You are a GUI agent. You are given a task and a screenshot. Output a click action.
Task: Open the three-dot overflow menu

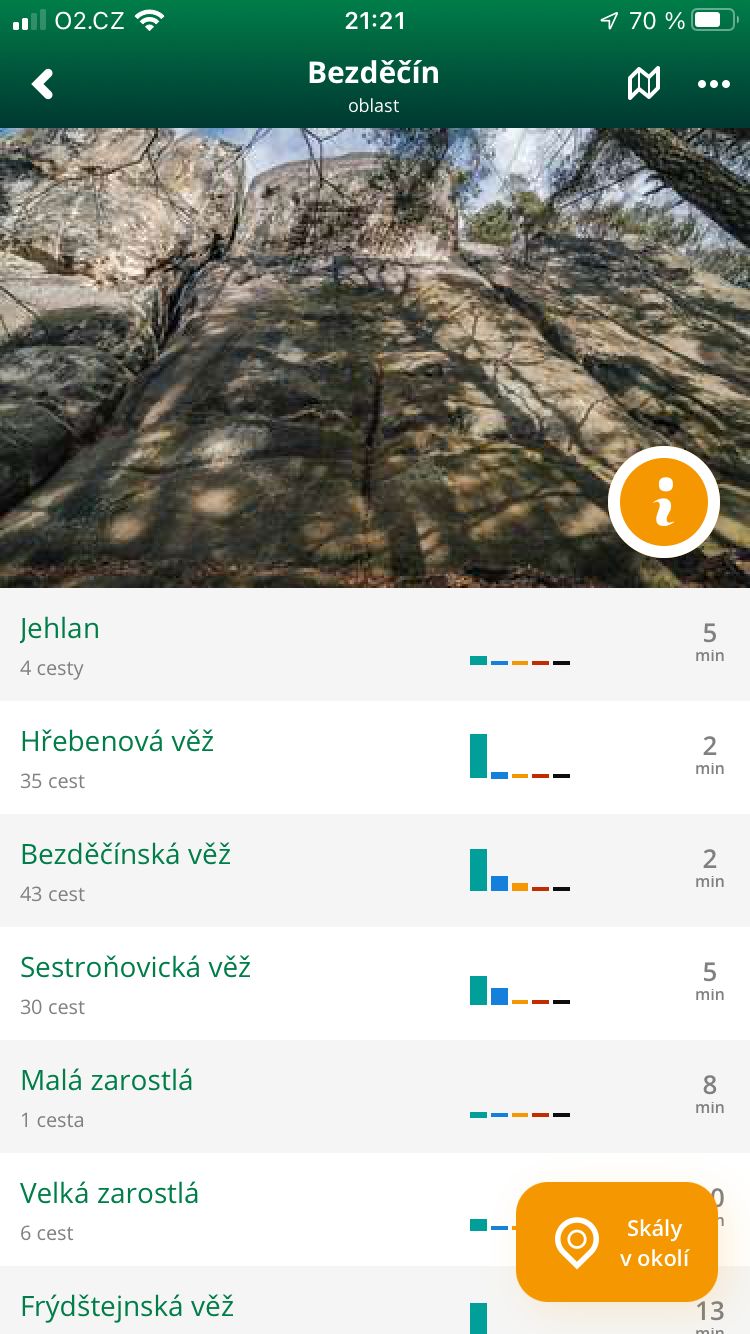(713, 84)
